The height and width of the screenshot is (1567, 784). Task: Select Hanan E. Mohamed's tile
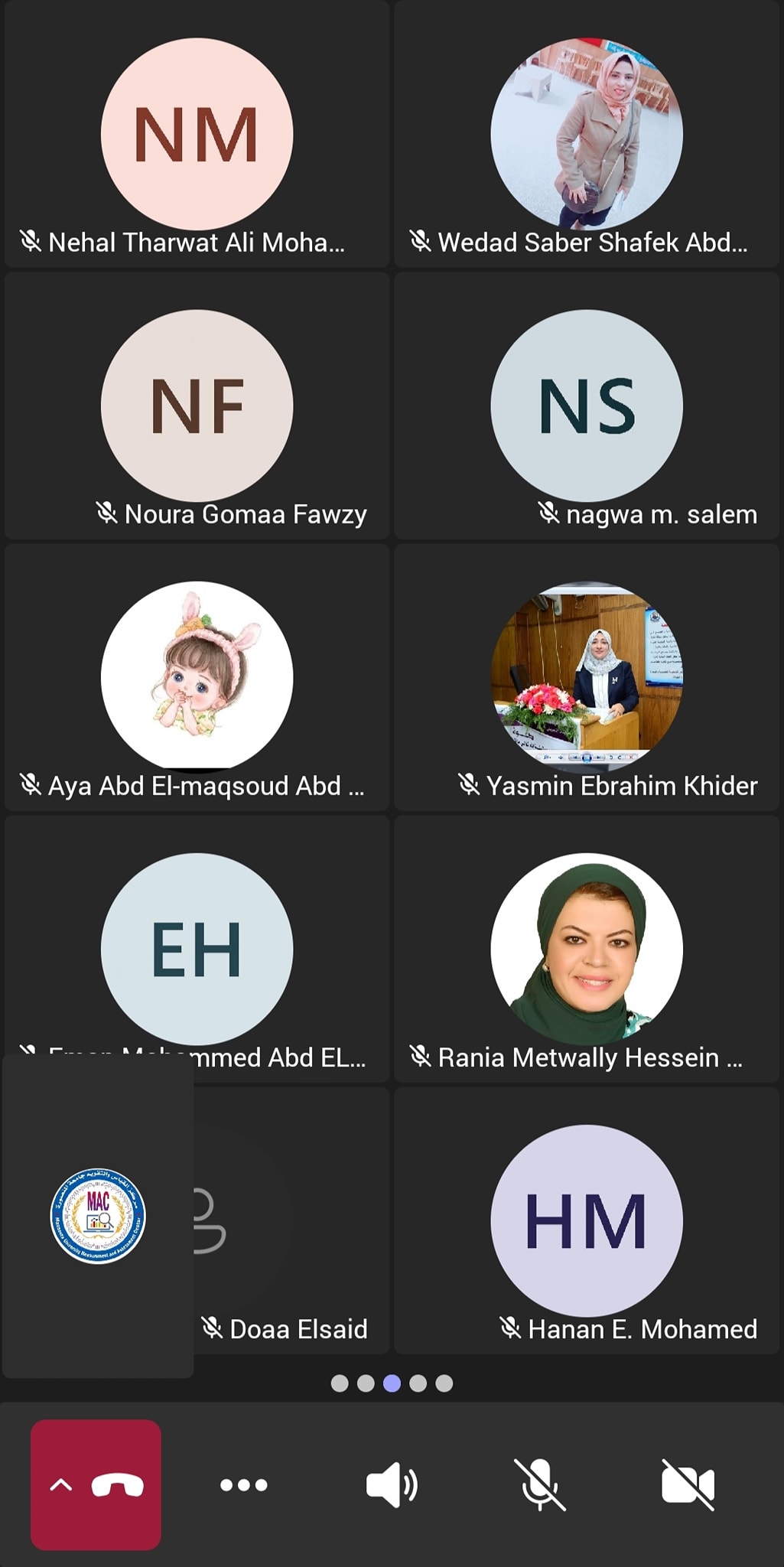click(x=587, y=1220)
